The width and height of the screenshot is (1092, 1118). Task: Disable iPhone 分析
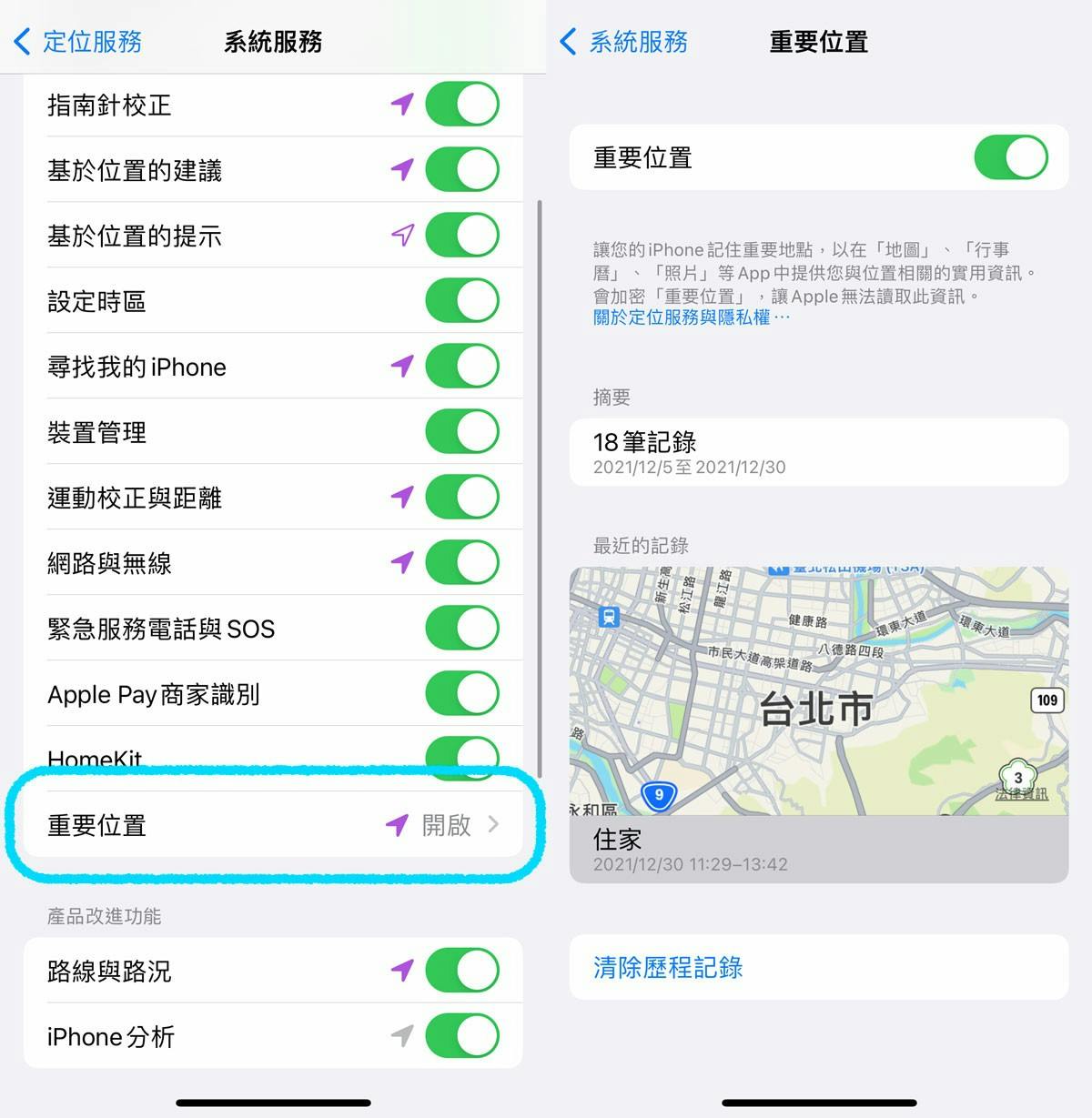[x=461, y=1036]
